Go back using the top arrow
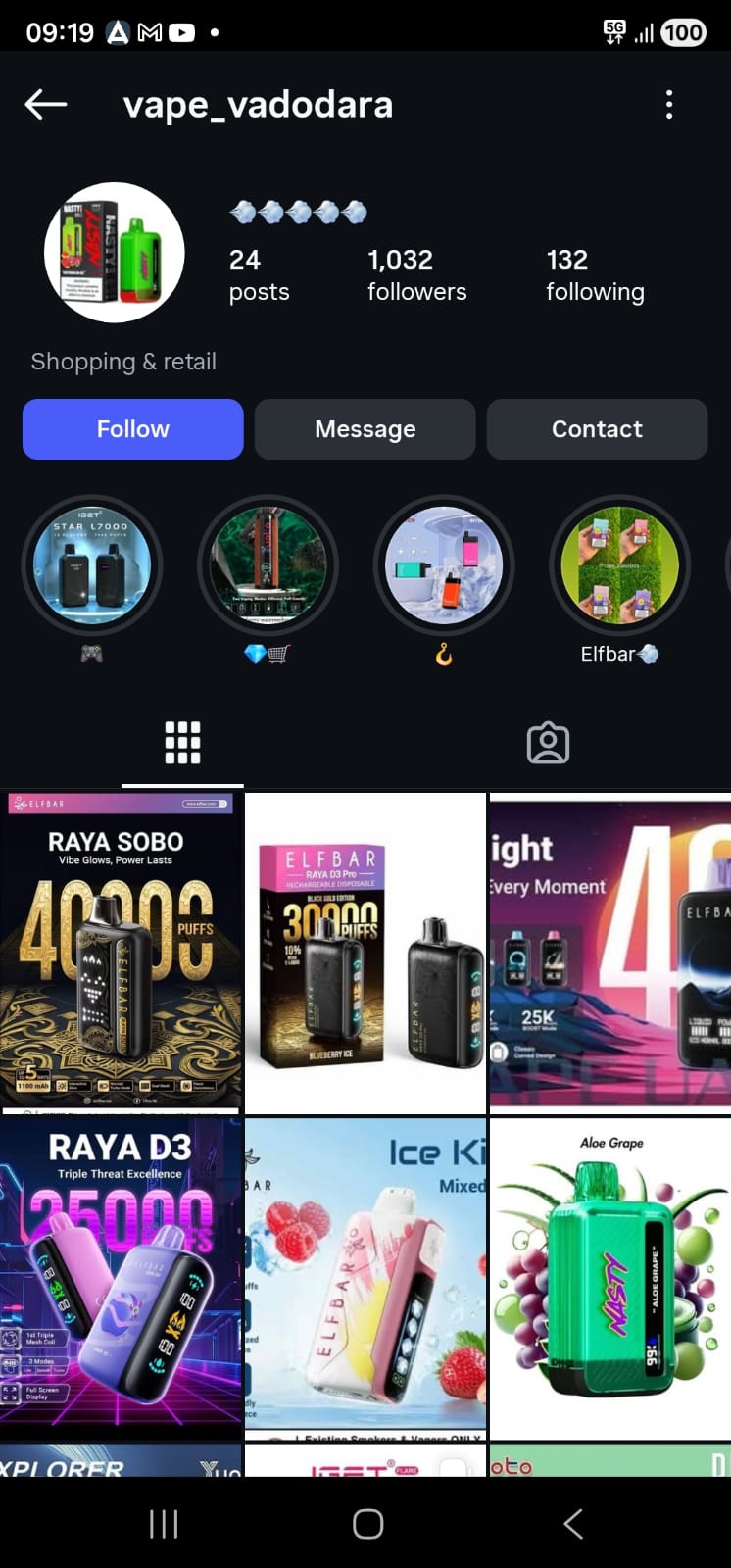731x1568 pixels. 46,104
